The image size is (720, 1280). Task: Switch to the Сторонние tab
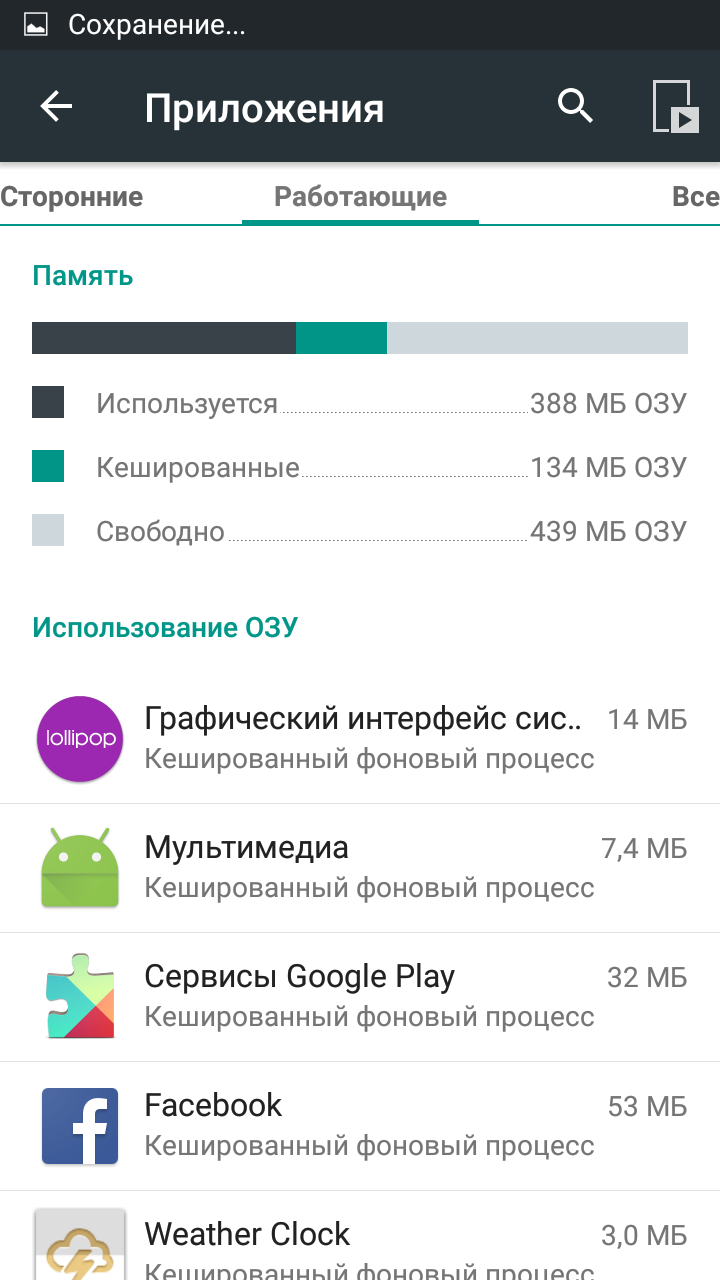(x=72, y=196)
